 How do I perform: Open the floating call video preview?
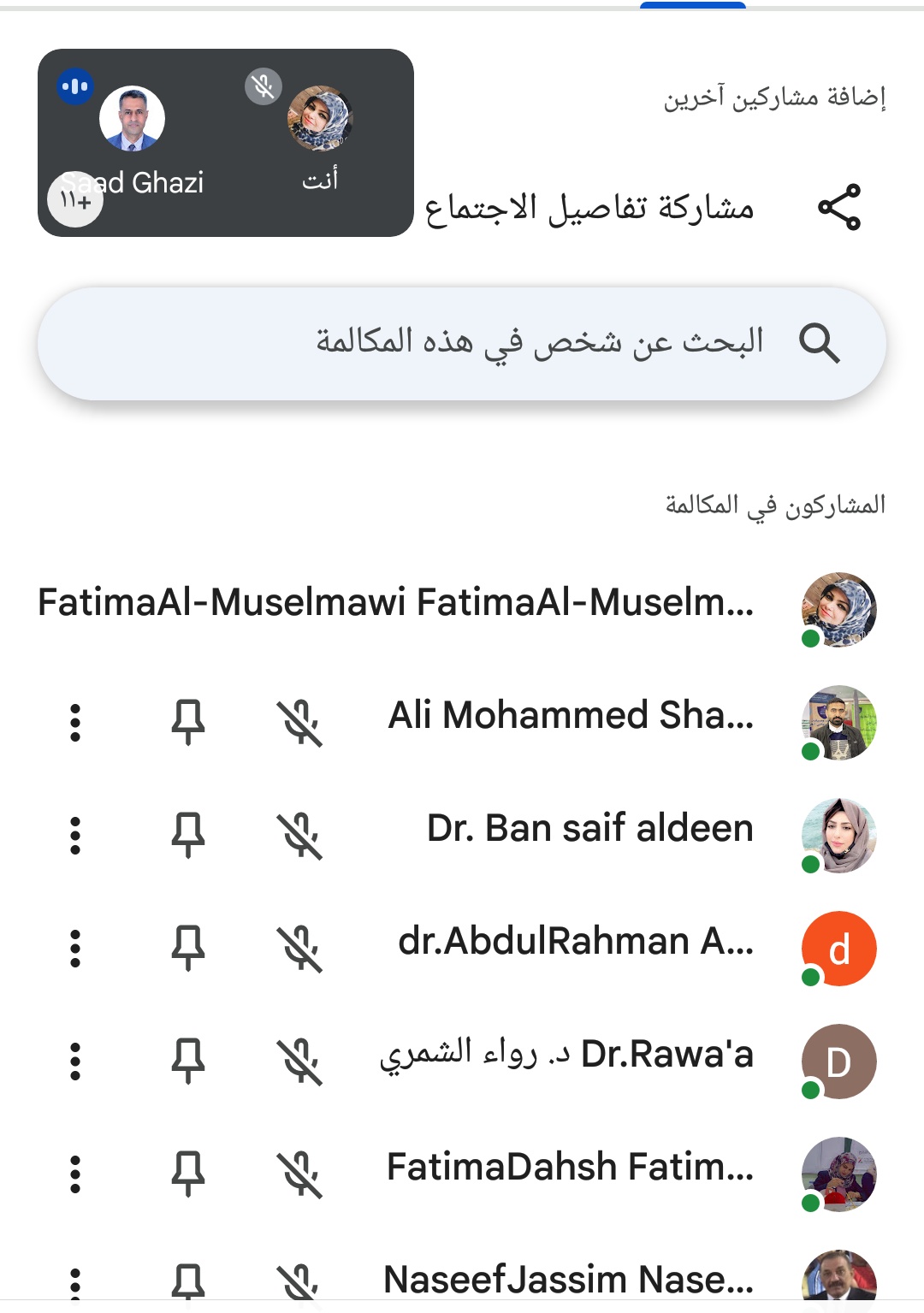pyautogui.click(x=226, y=143)
